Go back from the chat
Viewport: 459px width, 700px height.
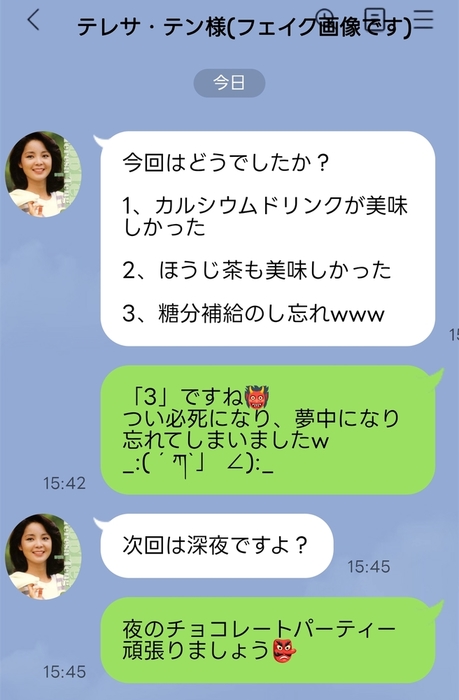tap(33, 20)
